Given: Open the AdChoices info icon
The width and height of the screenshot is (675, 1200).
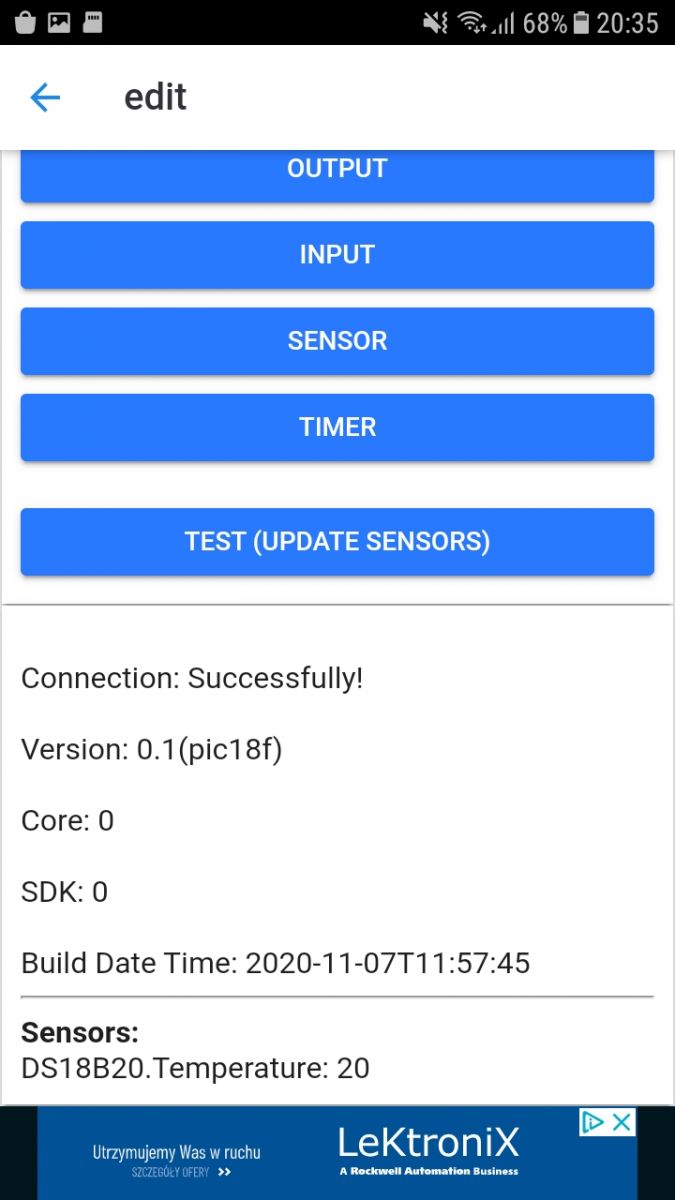Looking at the screenshot, I should click(593, 1122).
